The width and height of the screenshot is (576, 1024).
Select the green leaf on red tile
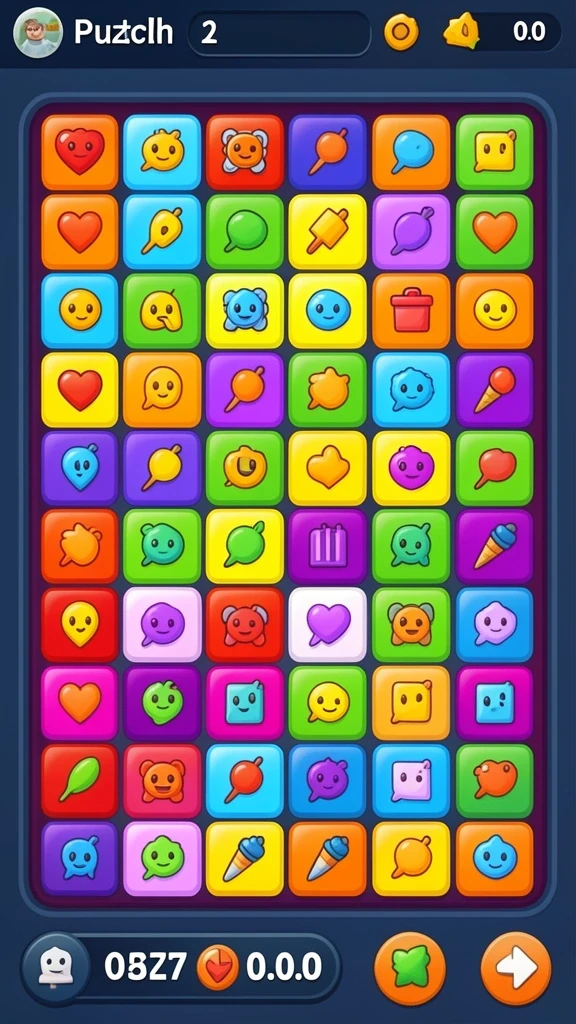coord(80,781)
